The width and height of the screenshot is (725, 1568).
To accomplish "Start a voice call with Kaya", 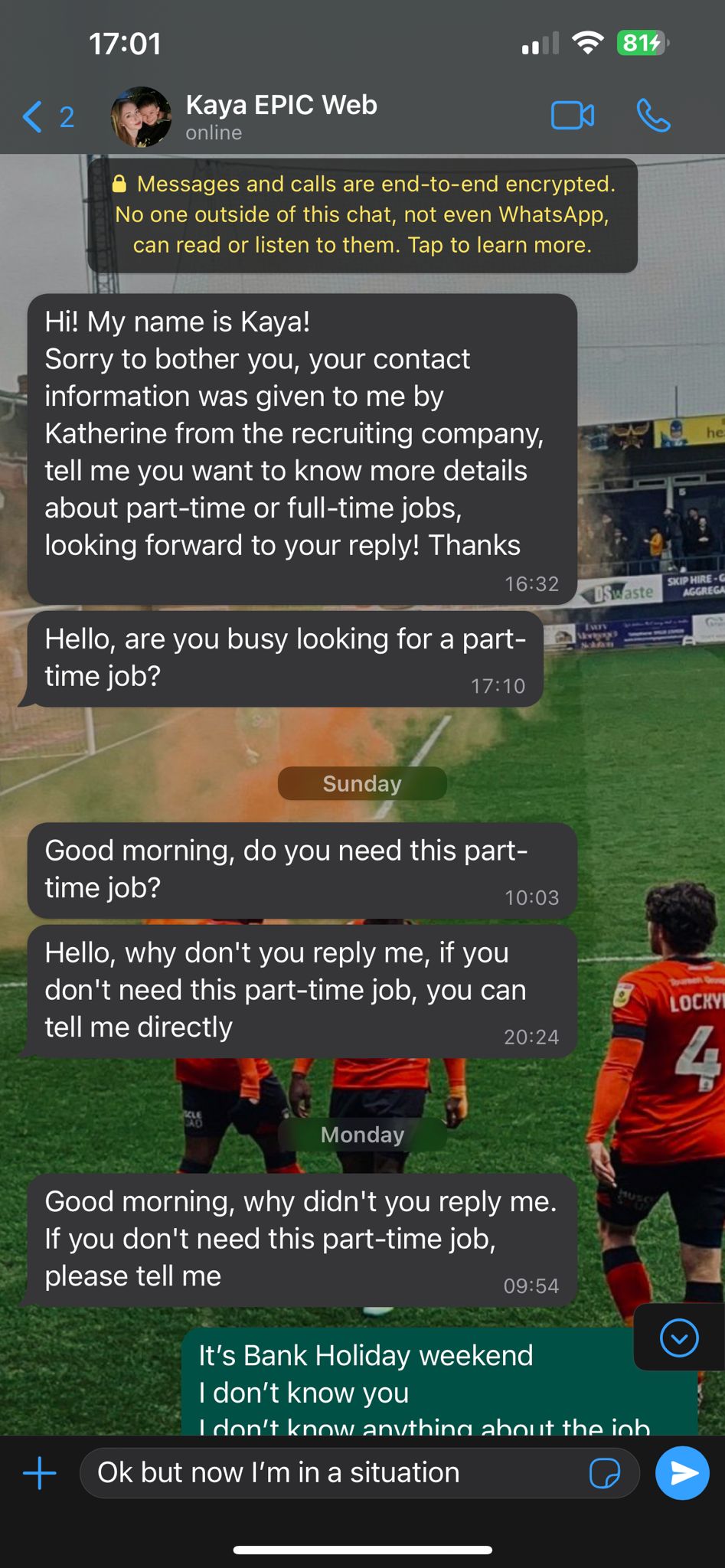I will 653,116.
